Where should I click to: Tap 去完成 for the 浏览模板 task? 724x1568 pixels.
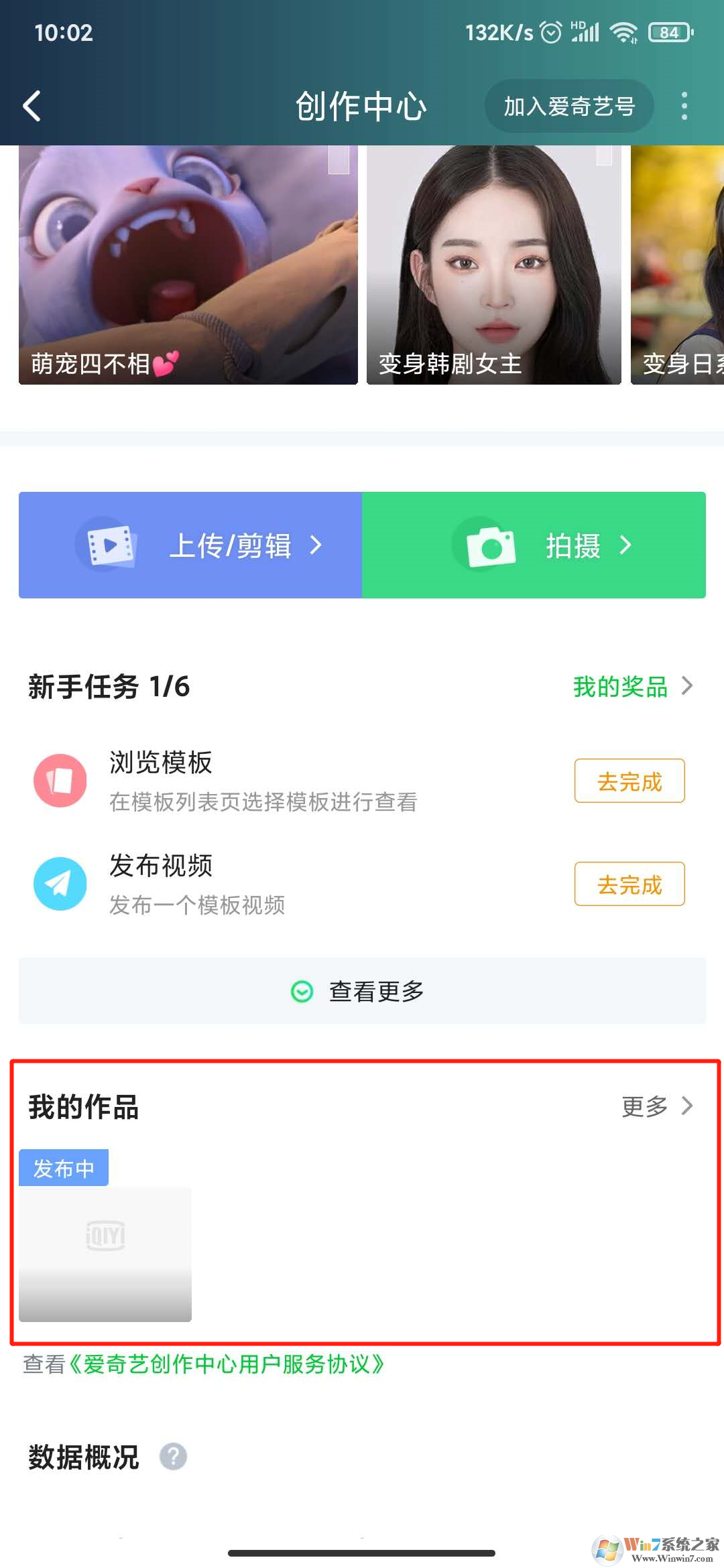click(629, 781)
